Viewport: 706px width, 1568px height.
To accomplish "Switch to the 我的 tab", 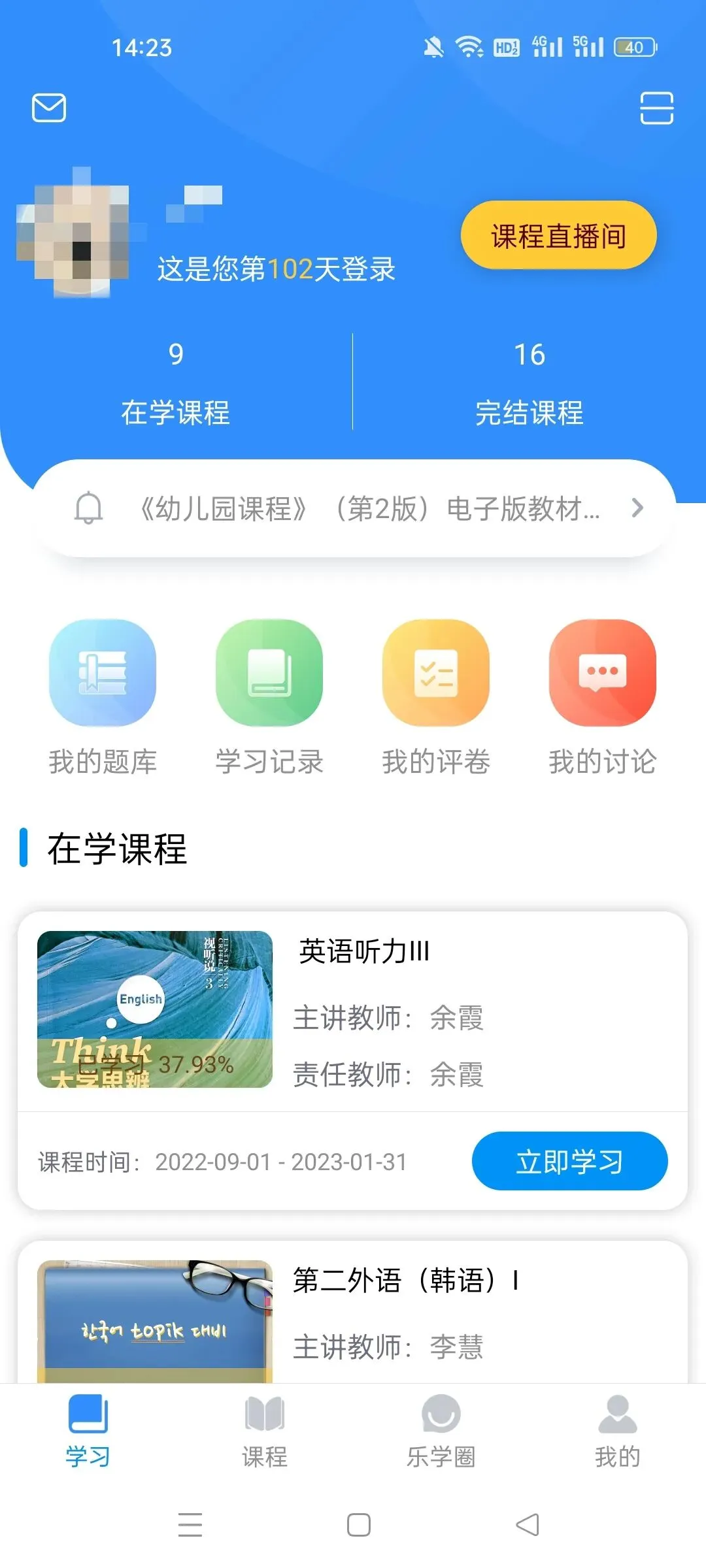I will pos(617,1431).
